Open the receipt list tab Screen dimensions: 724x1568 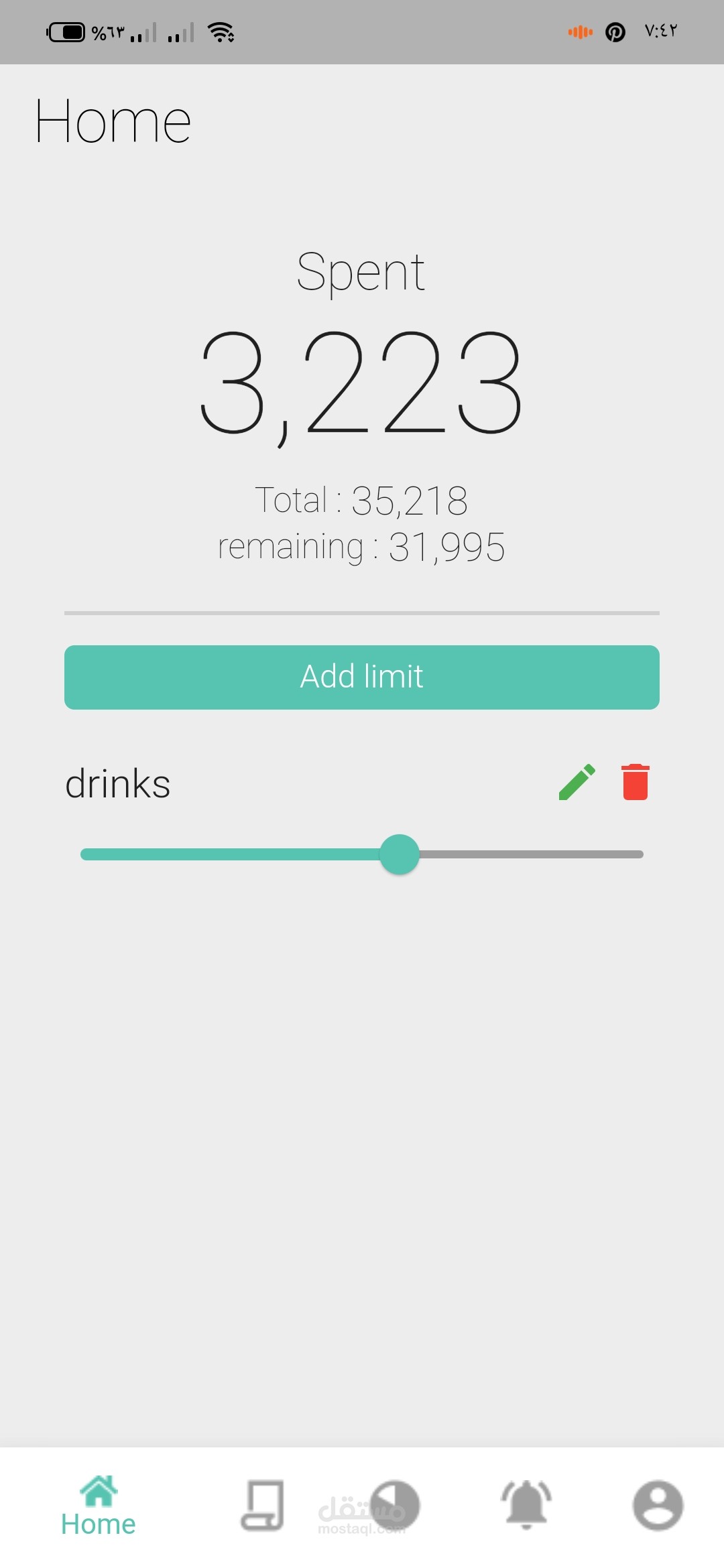pos(263,1505)
